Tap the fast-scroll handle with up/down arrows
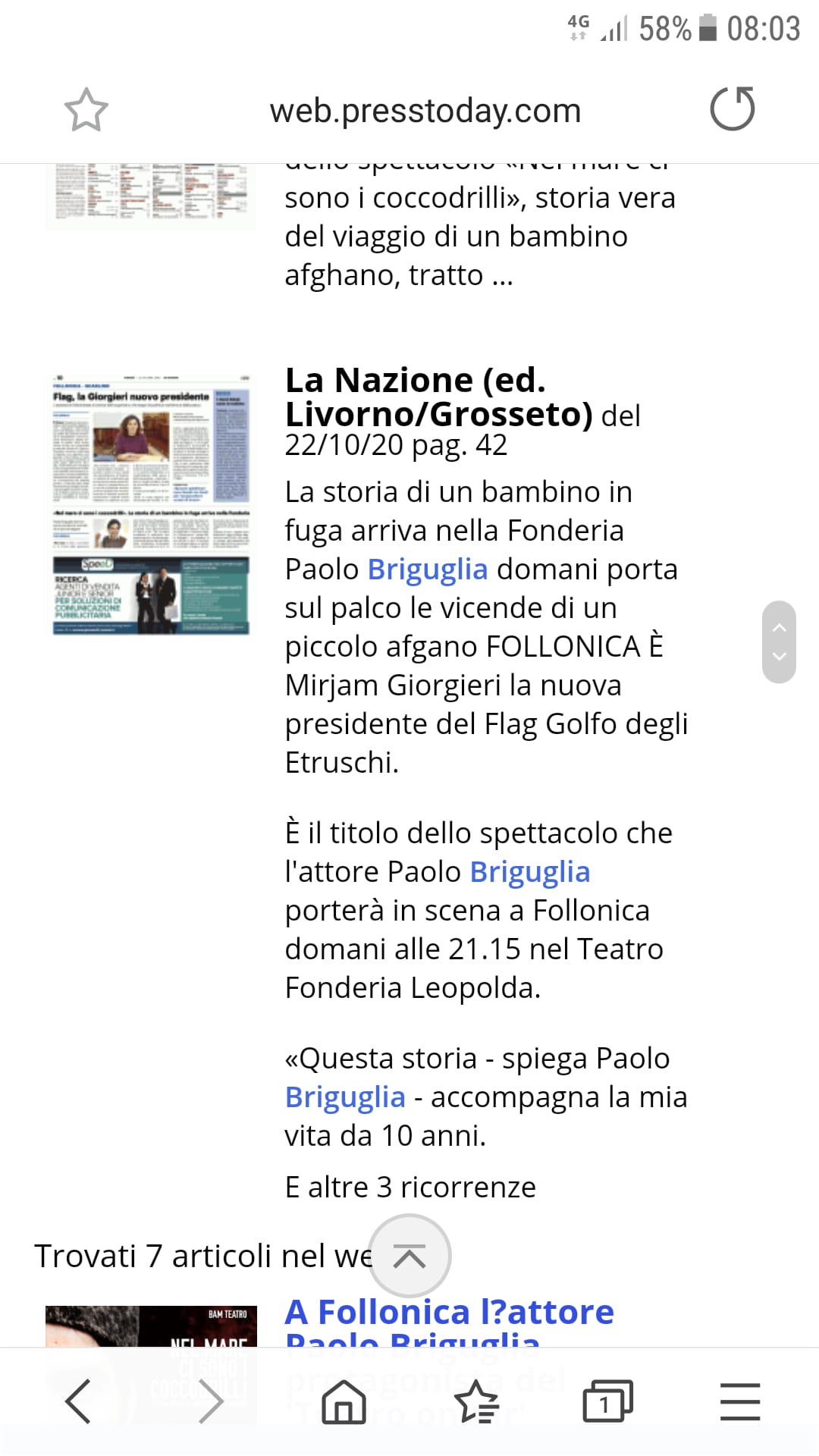This screenshot has height=1456, width=819. click(779, 642)
